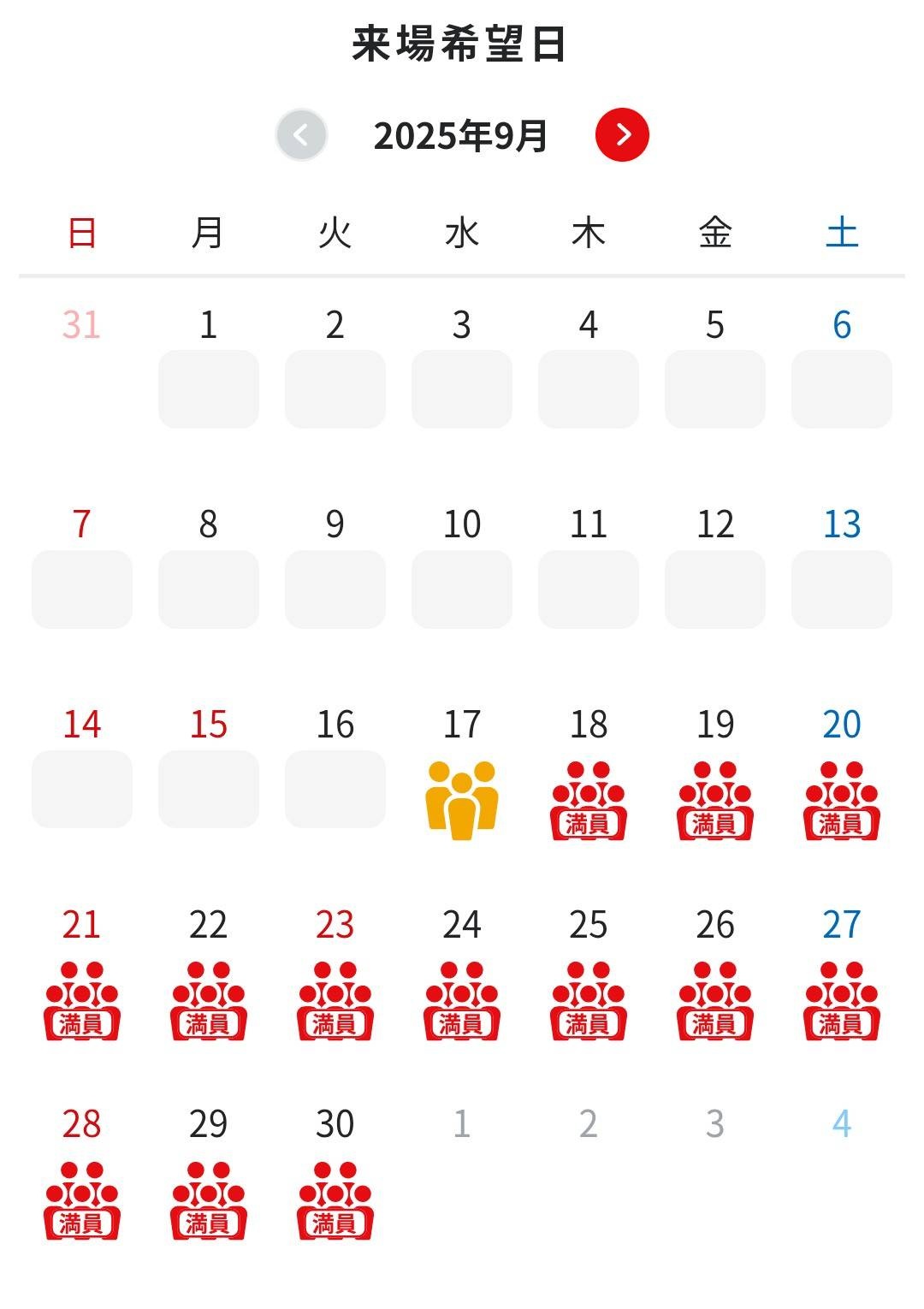The height and width of the screenshot is (1309, 924).
Task: Choose September 19 marked 満員
Action: point(715,800)
